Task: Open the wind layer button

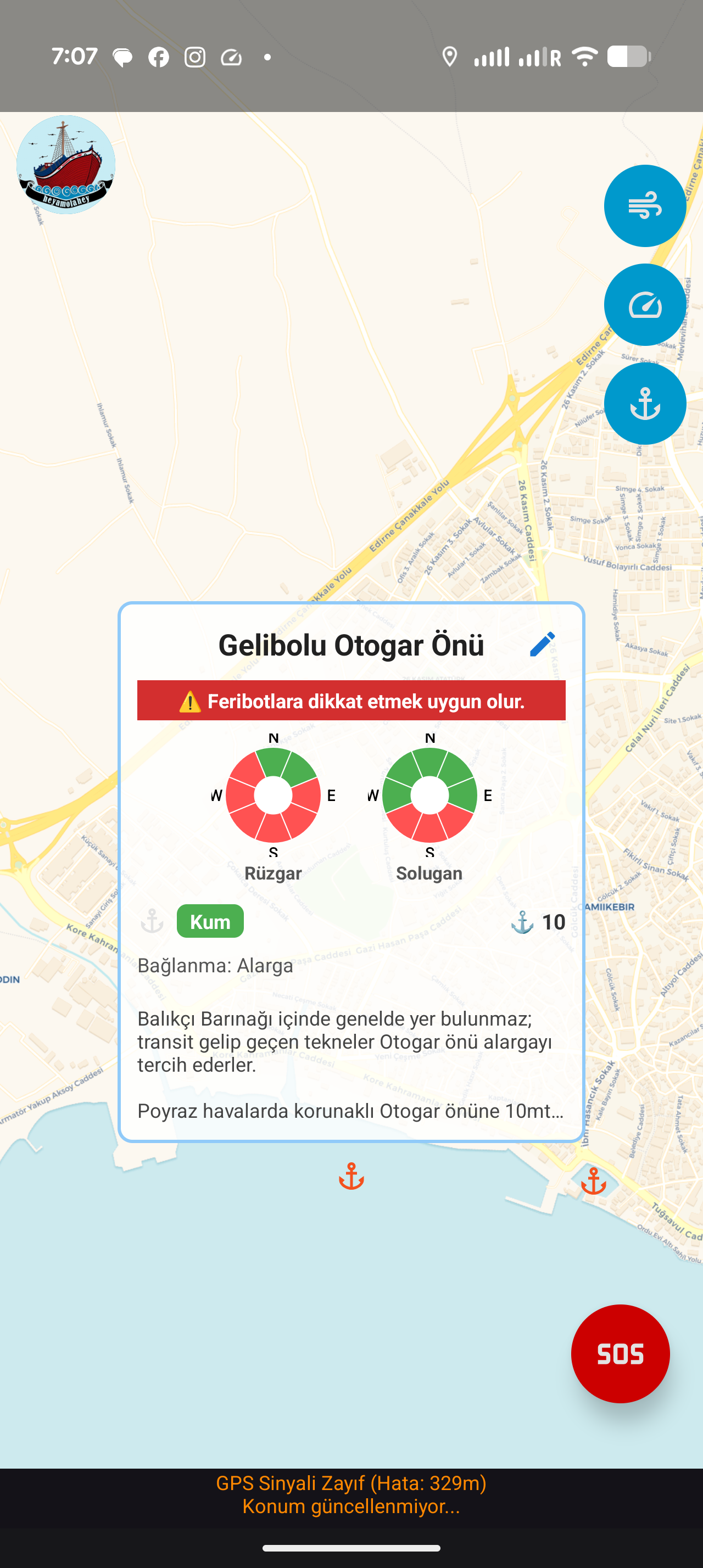Action: [x=645, y=206]
